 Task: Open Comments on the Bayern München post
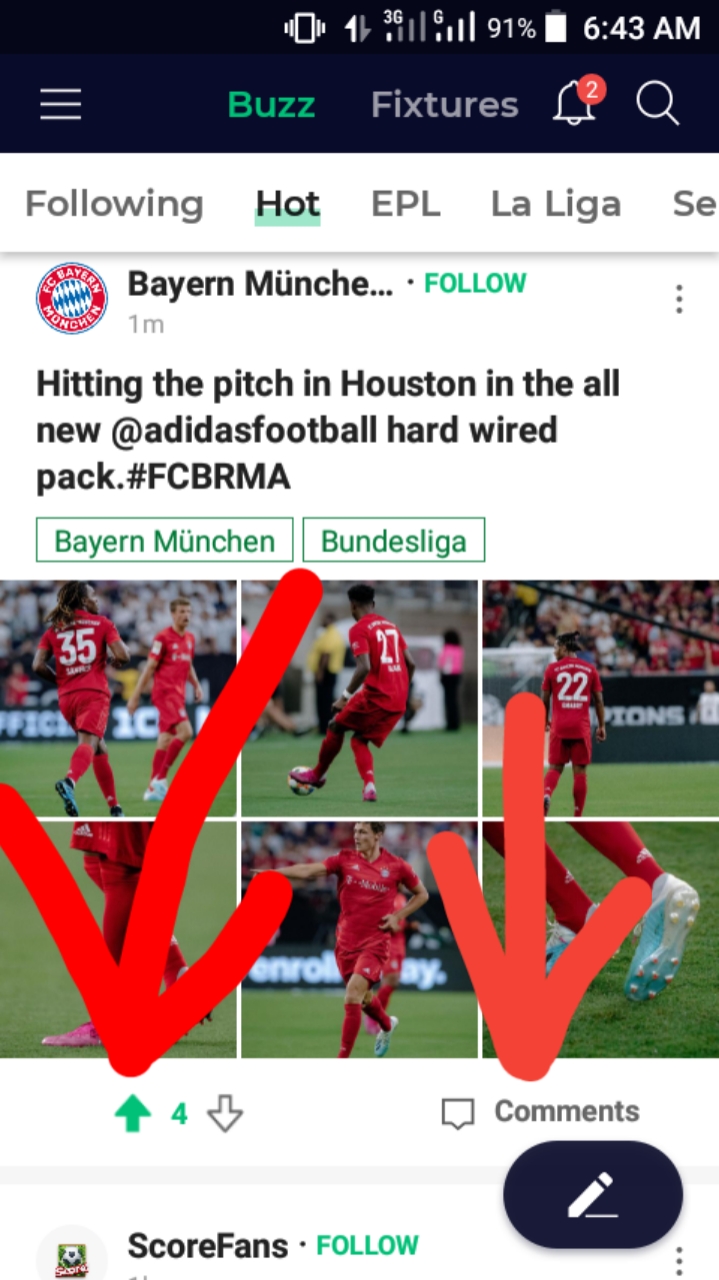click(541, 1112)
